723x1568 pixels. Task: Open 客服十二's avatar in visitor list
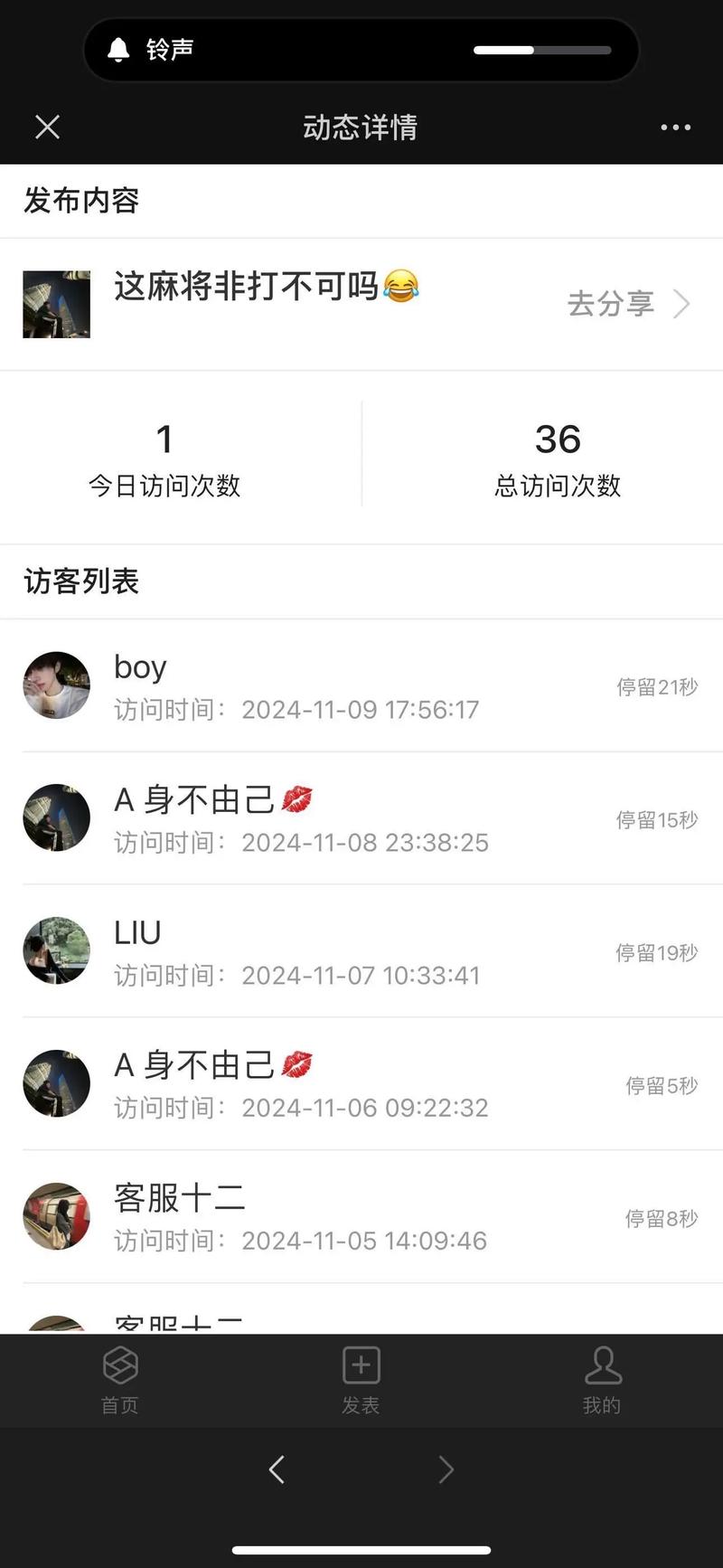[56, 1216]
